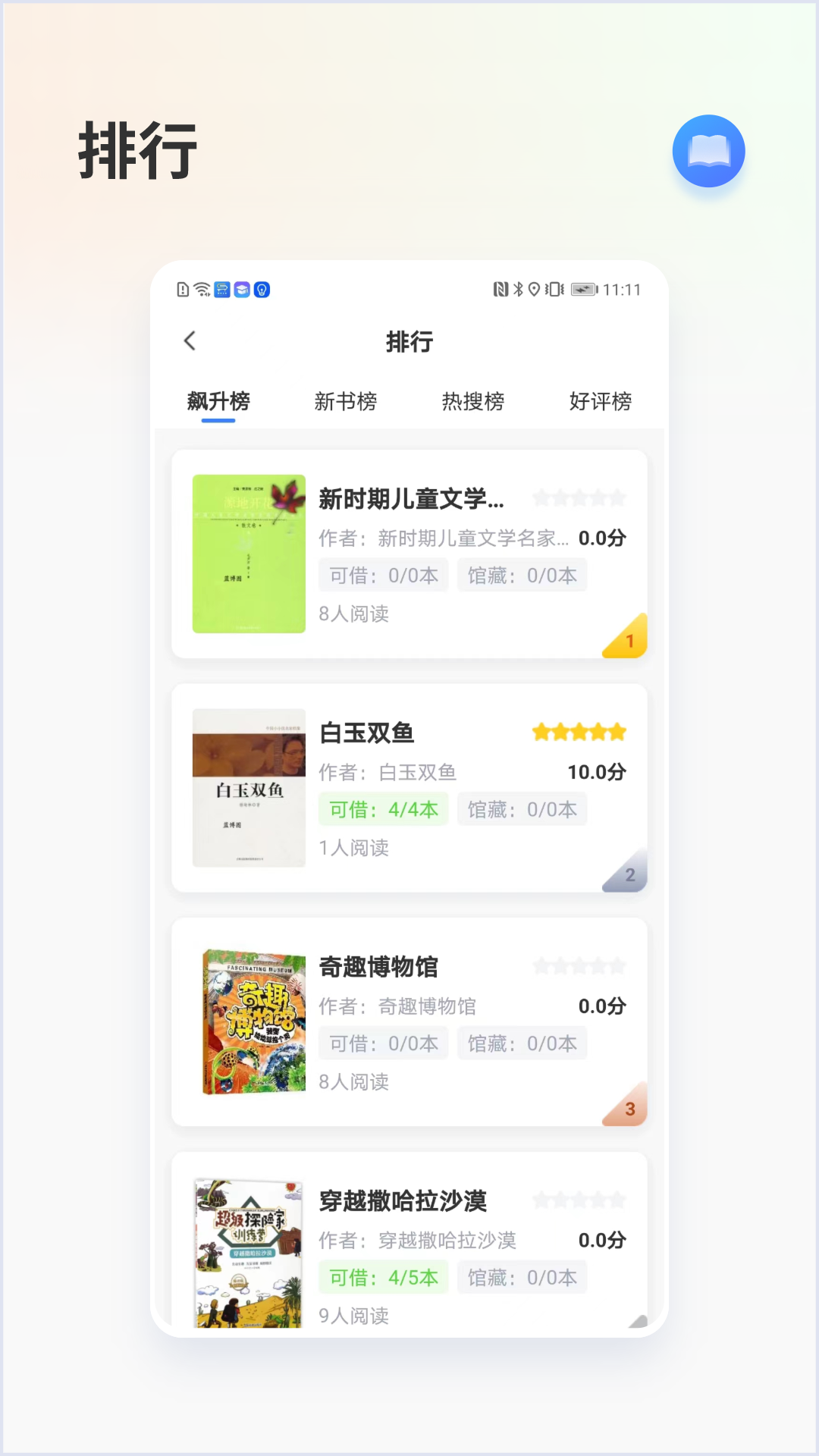Tap the NFC icon in the status bar
The image size is (819, 1456).
pos(500,289)
